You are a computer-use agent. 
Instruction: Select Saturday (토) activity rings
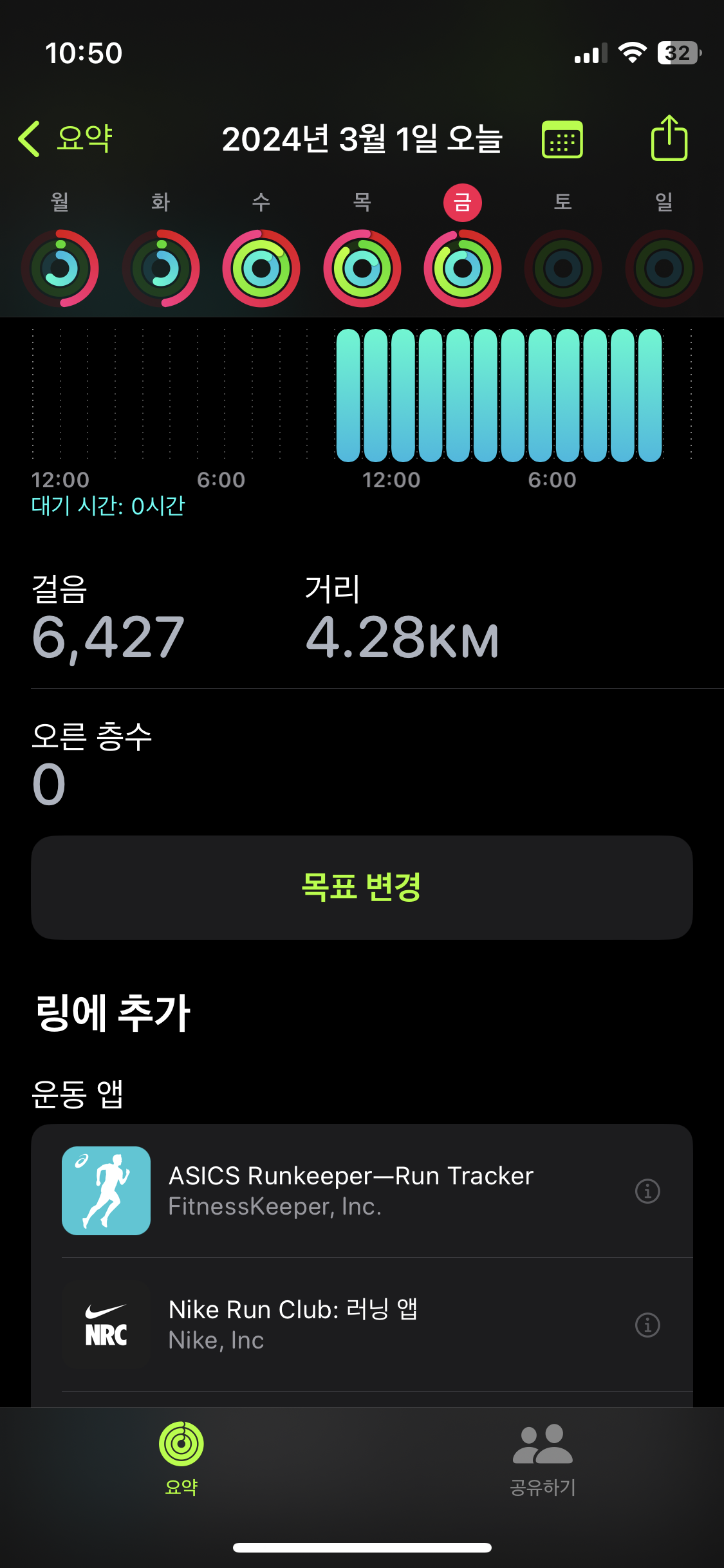[562, 268]
